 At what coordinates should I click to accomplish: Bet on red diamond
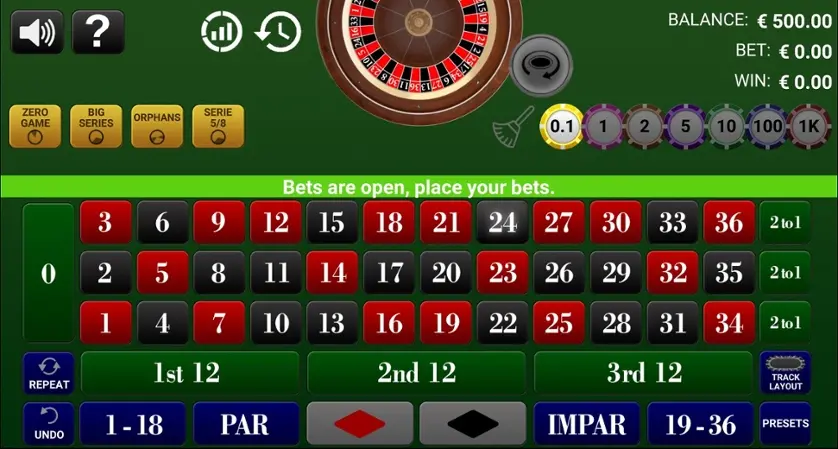click(x=359, y=424)
